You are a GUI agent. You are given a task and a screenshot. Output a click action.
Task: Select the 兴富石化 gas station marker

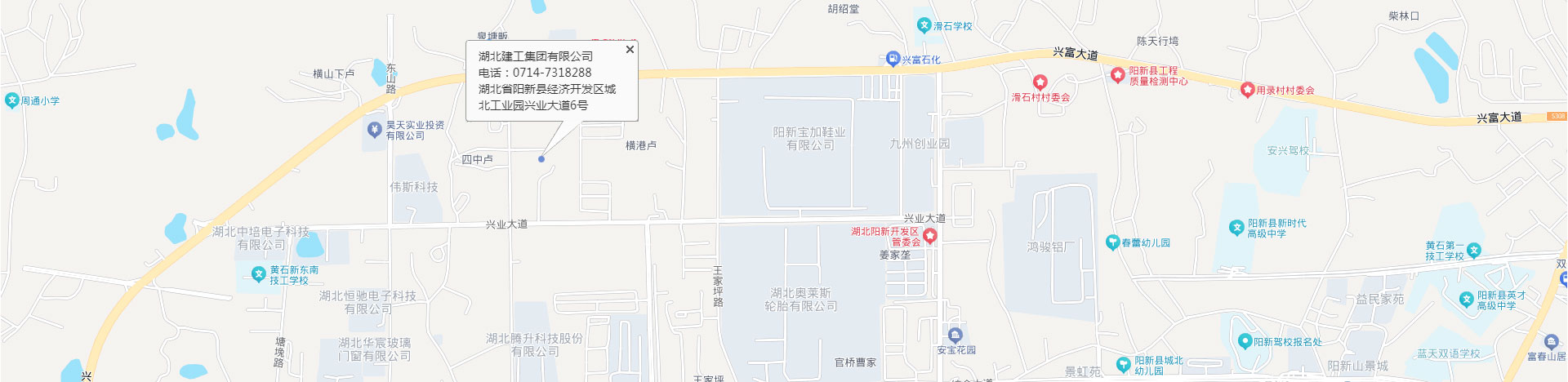click(x=893, y=59)
